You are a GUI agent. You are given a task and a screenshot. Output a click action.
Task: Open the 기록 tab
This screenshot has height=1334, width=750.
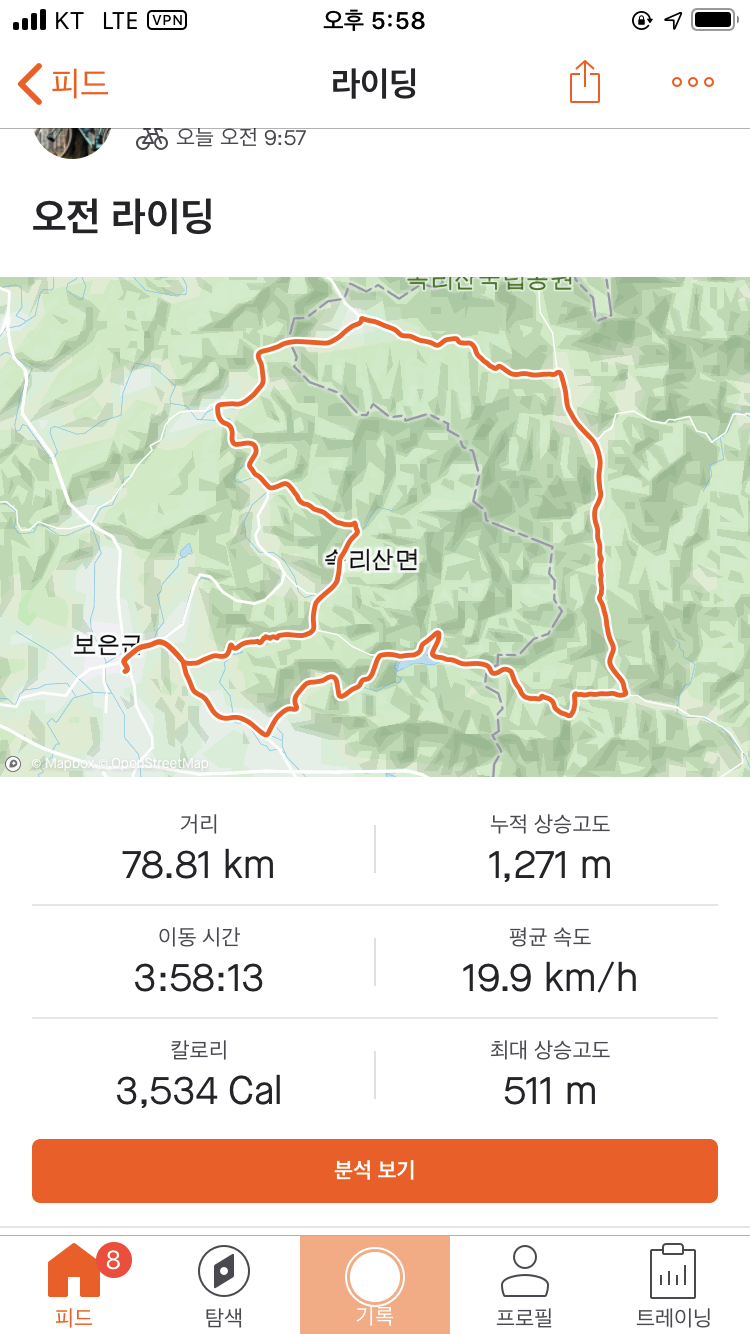point(375,1285)
